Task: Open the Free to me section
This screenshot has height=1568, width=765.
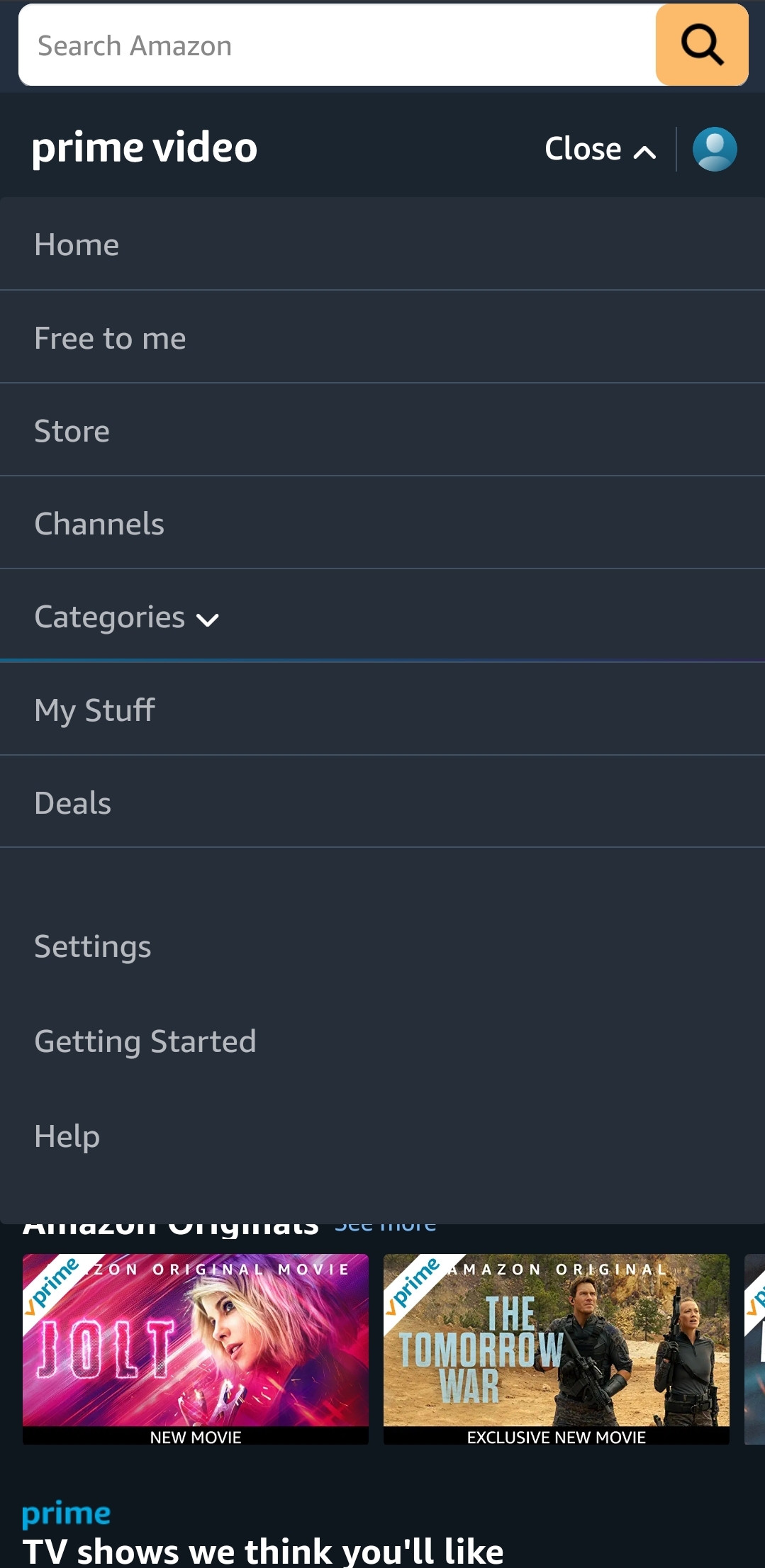Action: pos(110,338)
